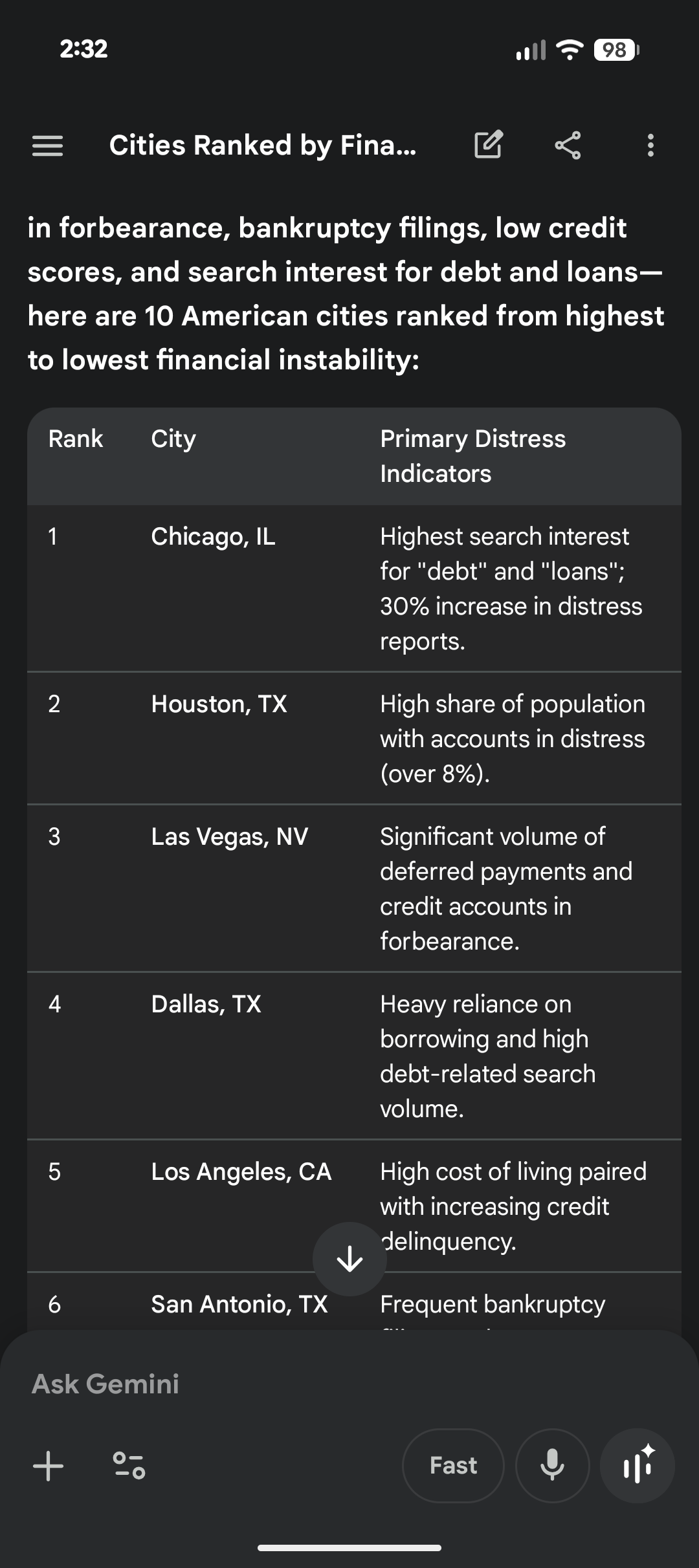
Task: Open the three-dot overflow menu
Action: pyautogui.click(x=650, y=146)
